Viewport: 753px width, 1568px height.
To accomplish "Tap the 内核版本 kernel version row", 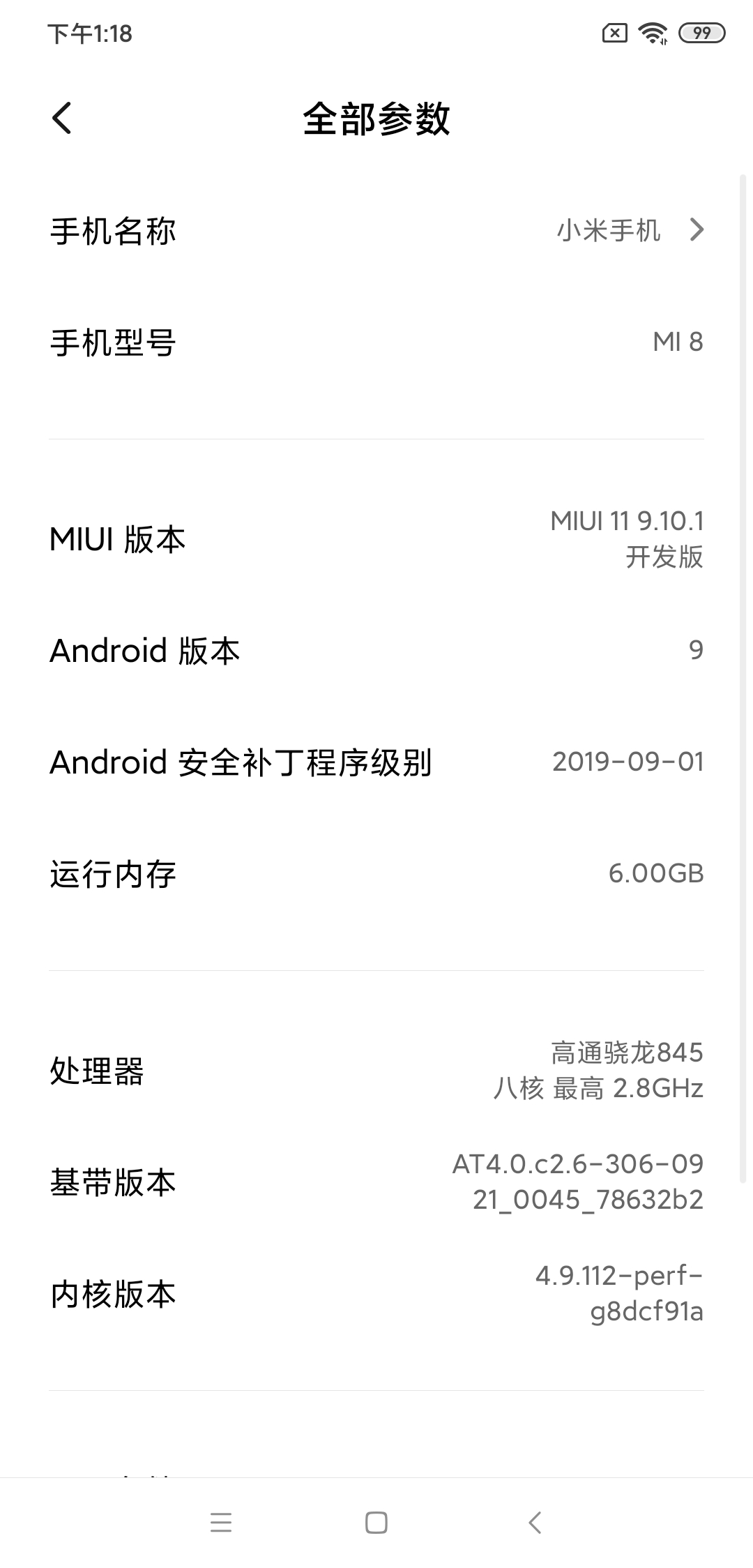I will pos(376,1294).
